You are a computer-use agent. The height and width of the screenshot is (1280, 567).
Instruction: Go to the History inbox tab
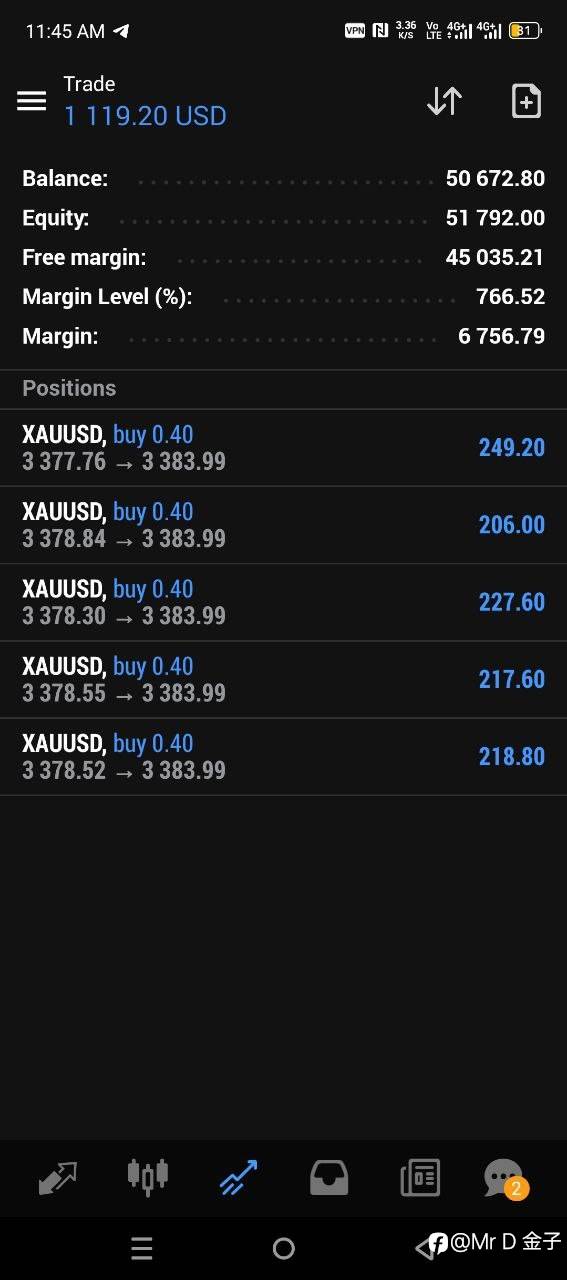[x=329, y=1178]
